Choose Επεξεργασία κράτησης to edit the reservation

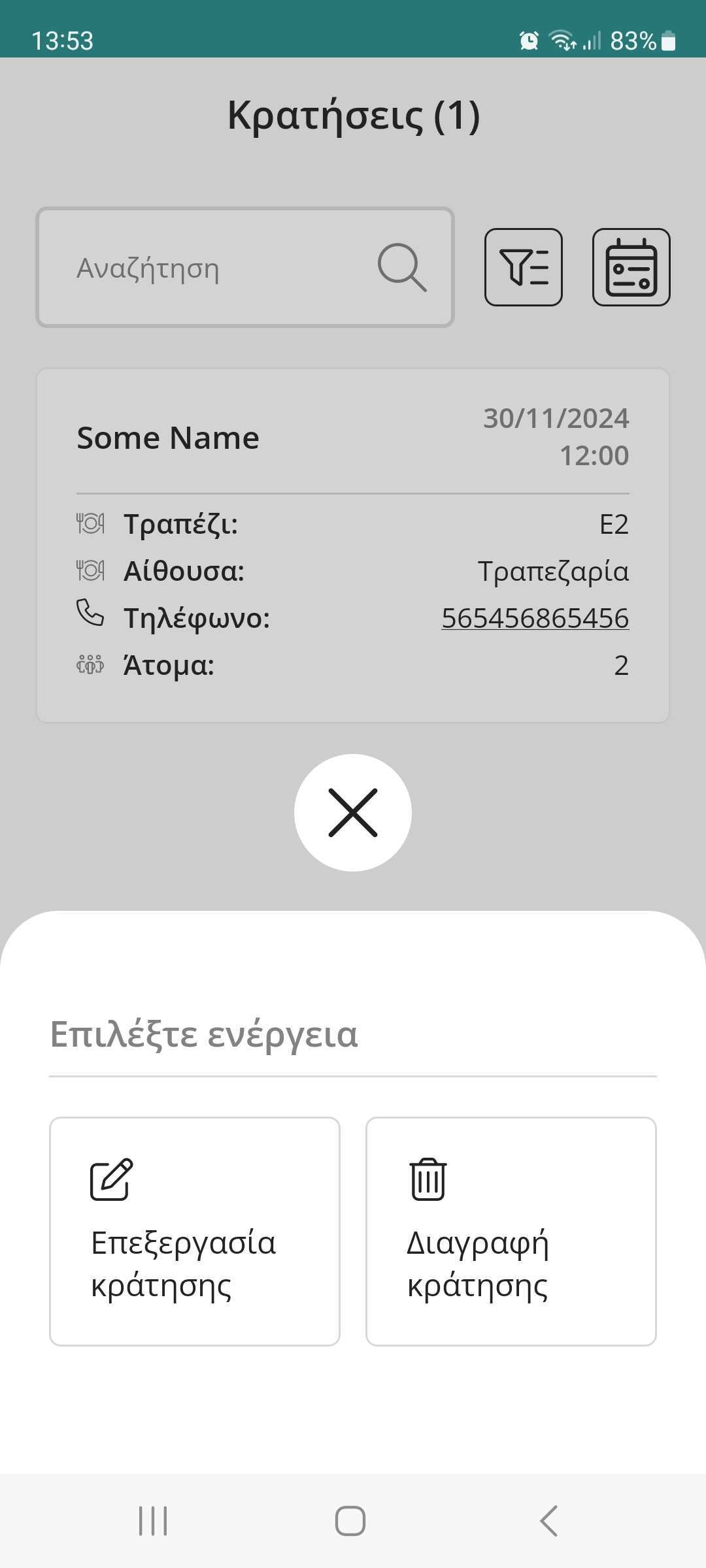click(x=195, y=1231)
